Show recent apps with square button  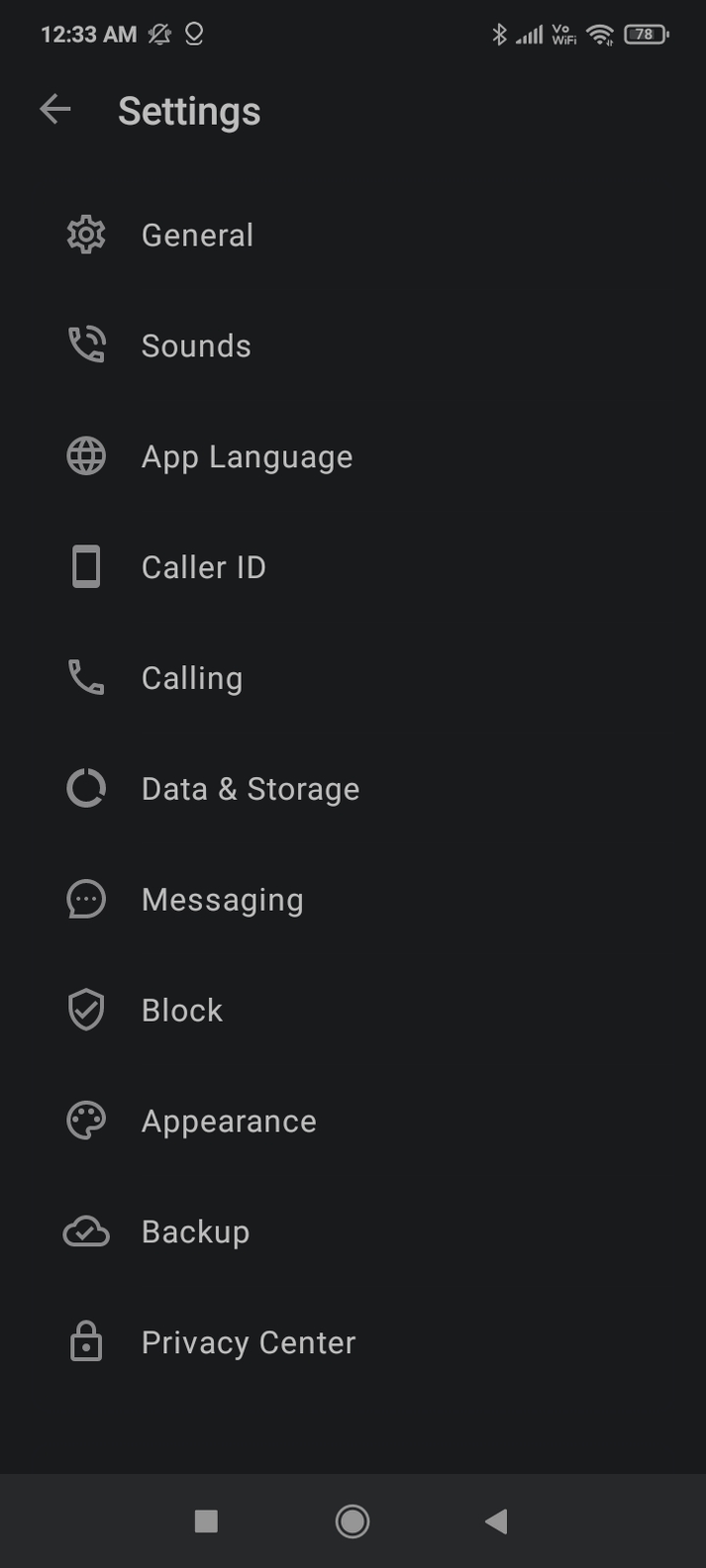click(x=206, y=1521)
